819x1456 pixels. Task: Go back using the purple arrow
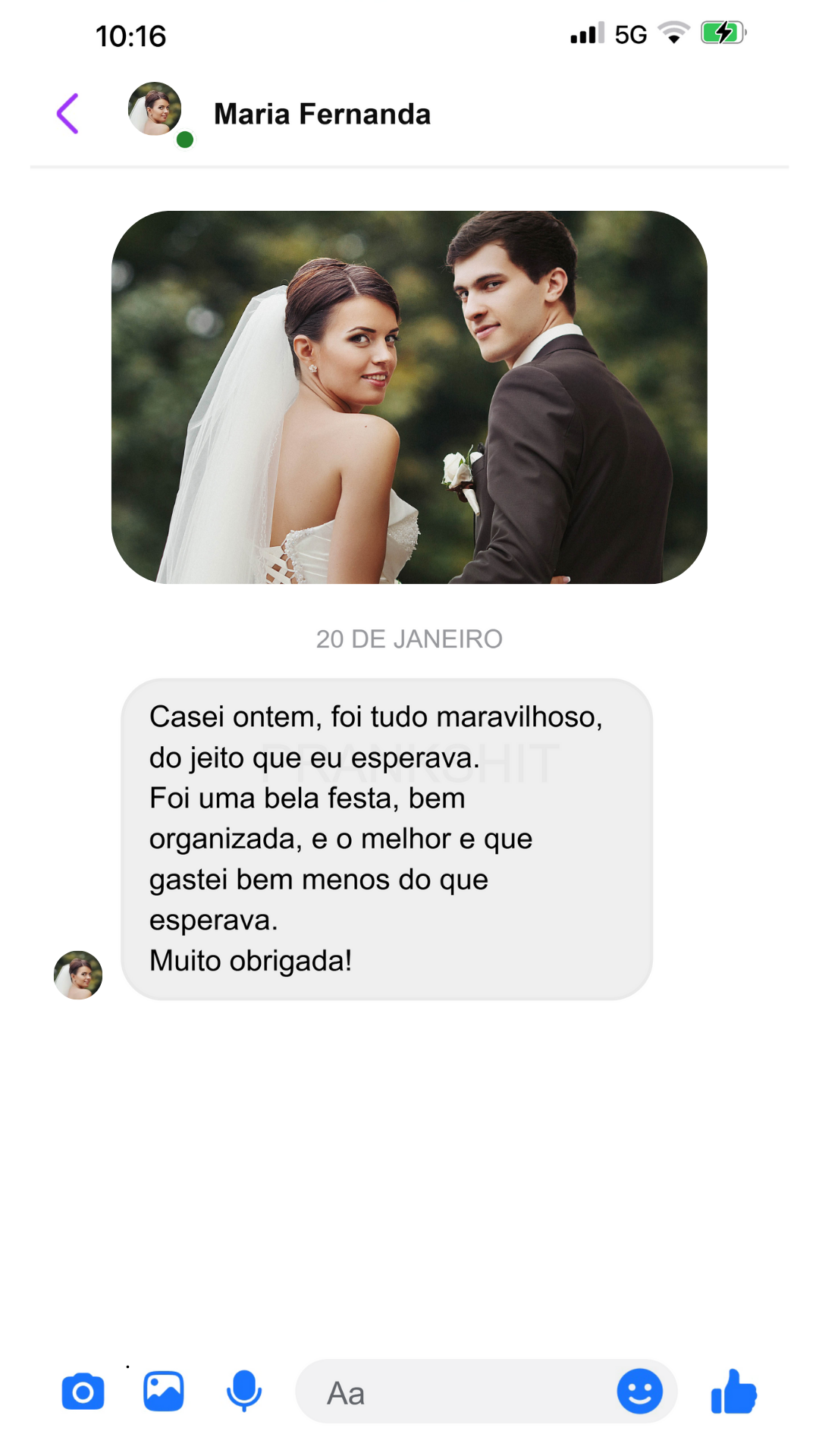(x=68, y=114)
